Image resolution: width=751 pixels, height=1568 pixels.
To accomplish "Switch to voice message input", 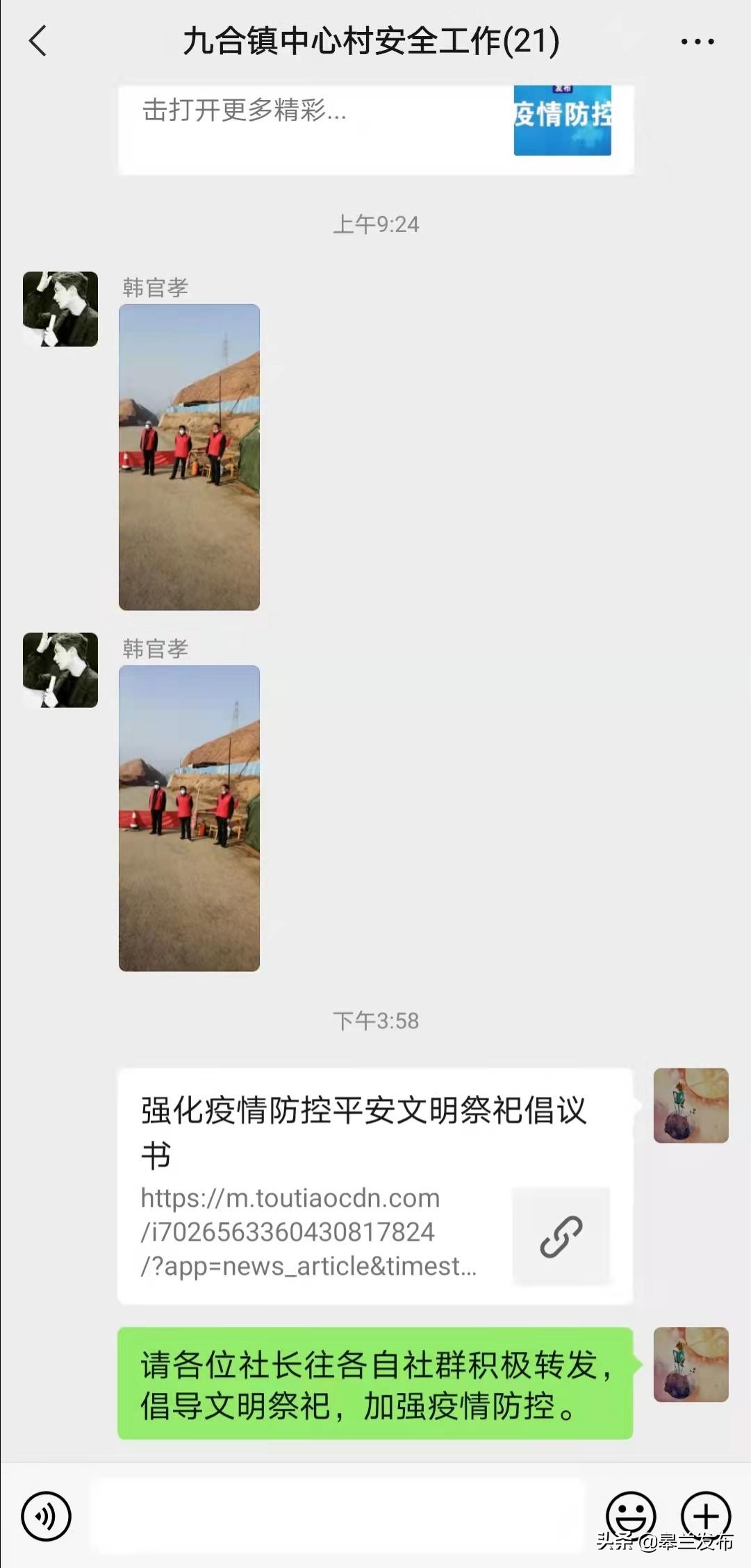I will (x=46, y=1515).
